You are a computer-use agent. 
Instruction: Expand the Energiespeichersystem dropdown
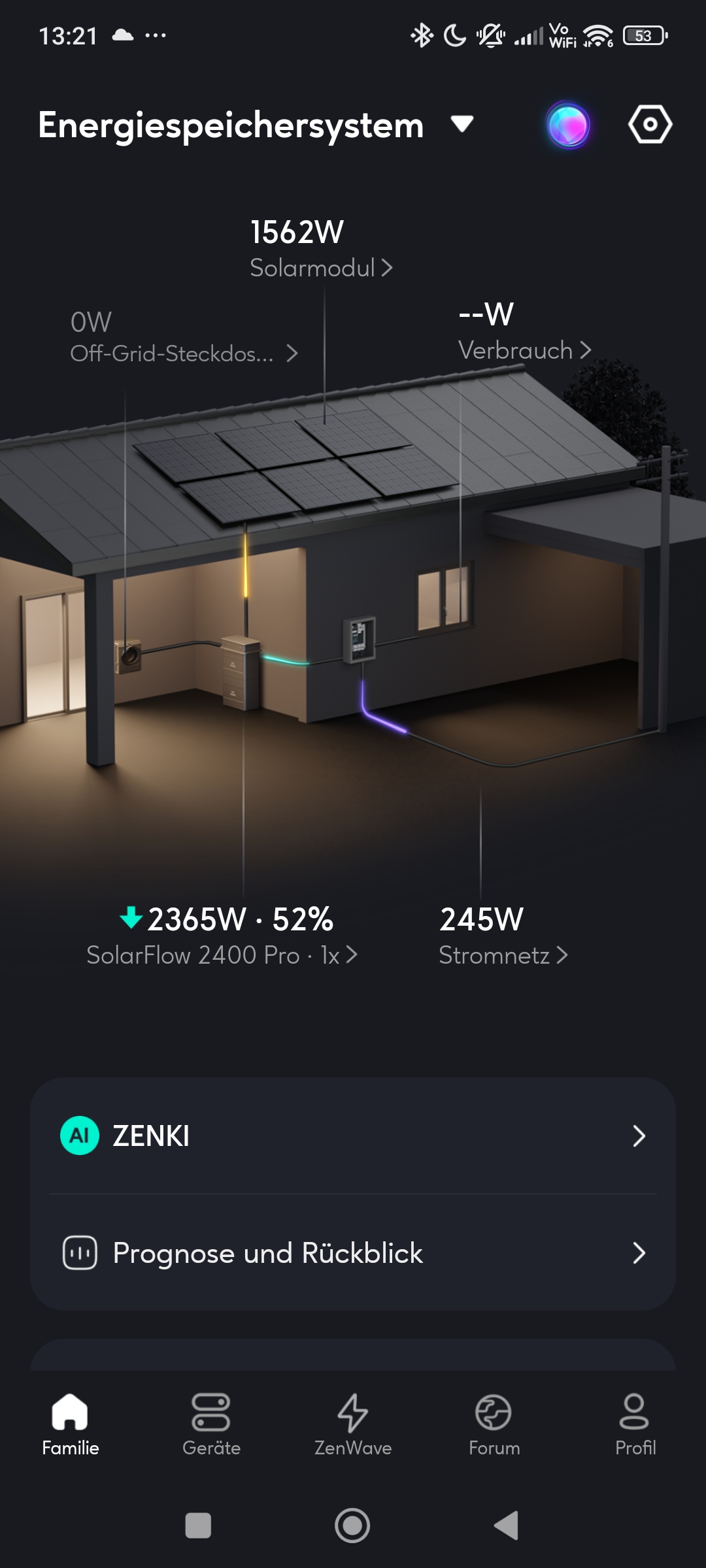click(x=462, y=124)
